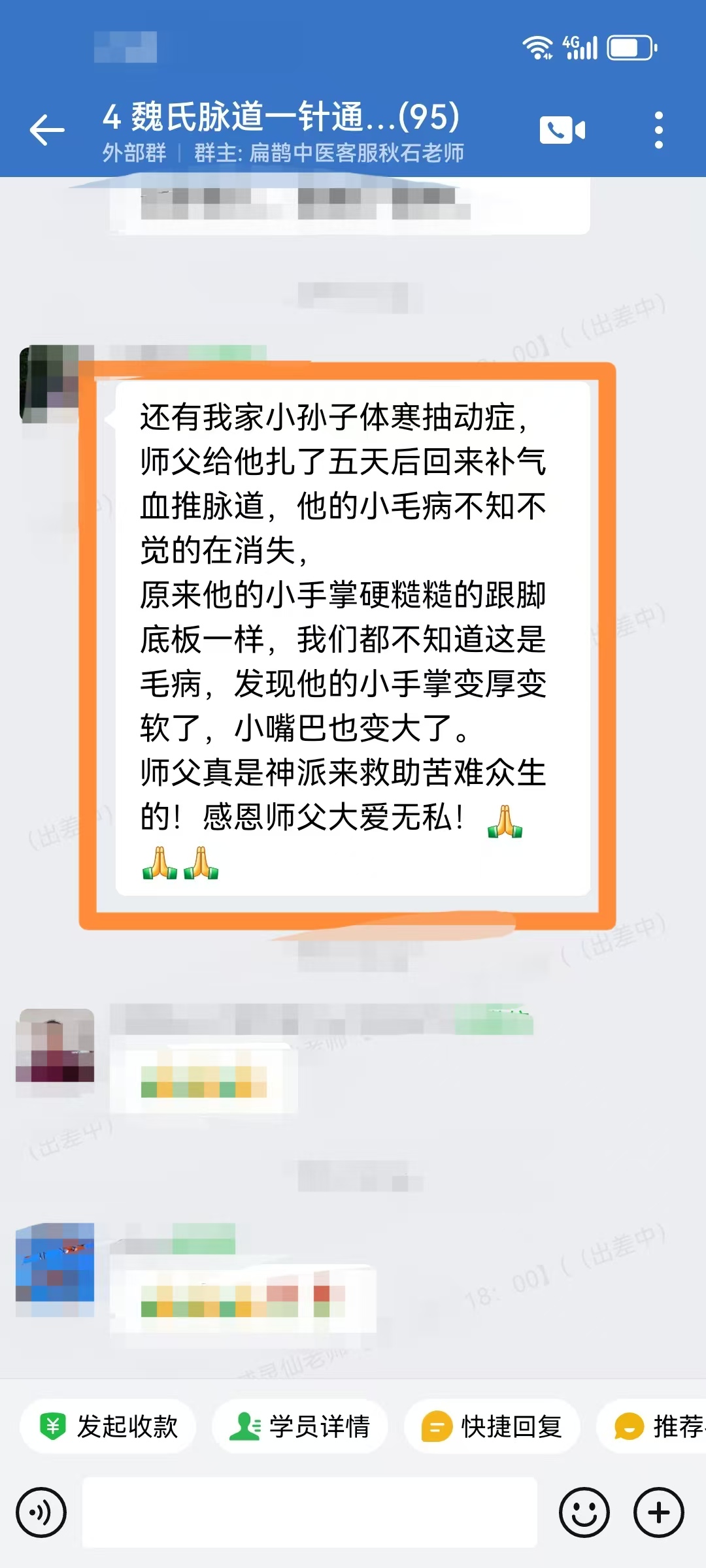This screenshot has width=706, height=1568.
Task: Focus the message text input field
Action: click(x=309, y=1512)
